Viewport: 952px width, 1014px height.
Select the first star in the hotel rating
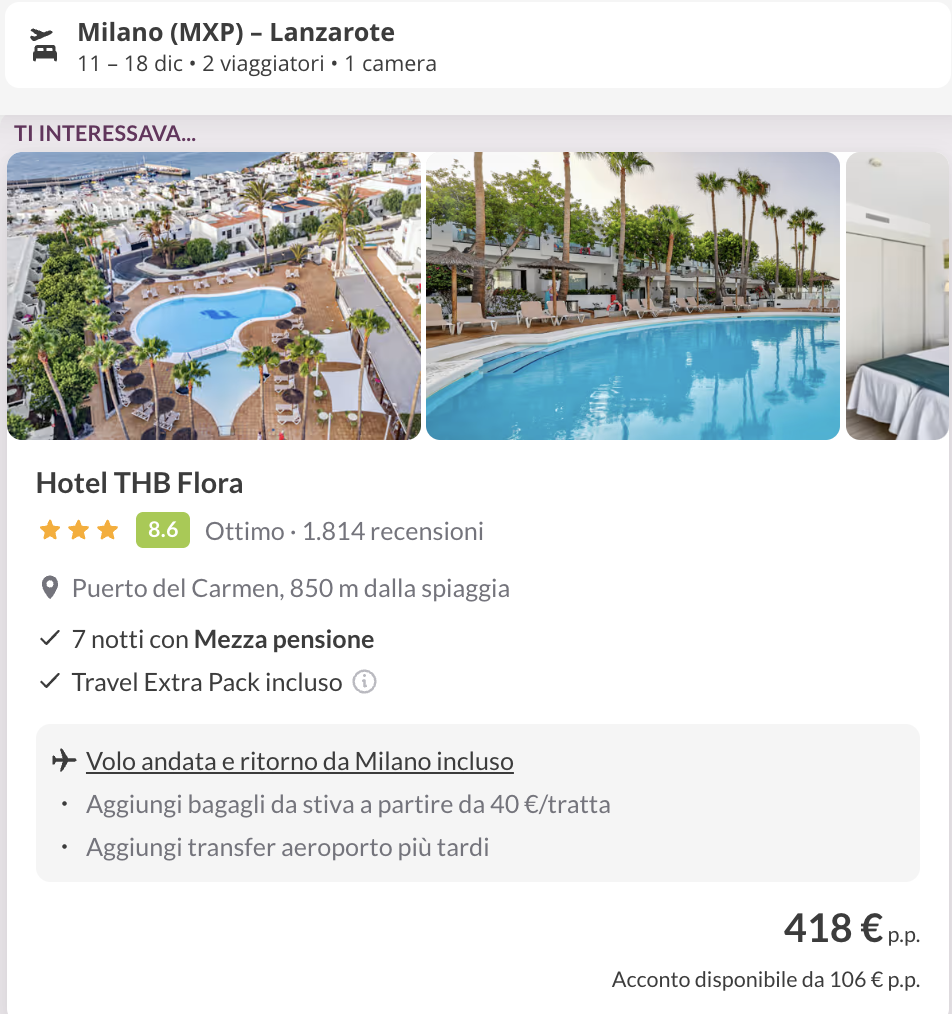pos(48,530)
